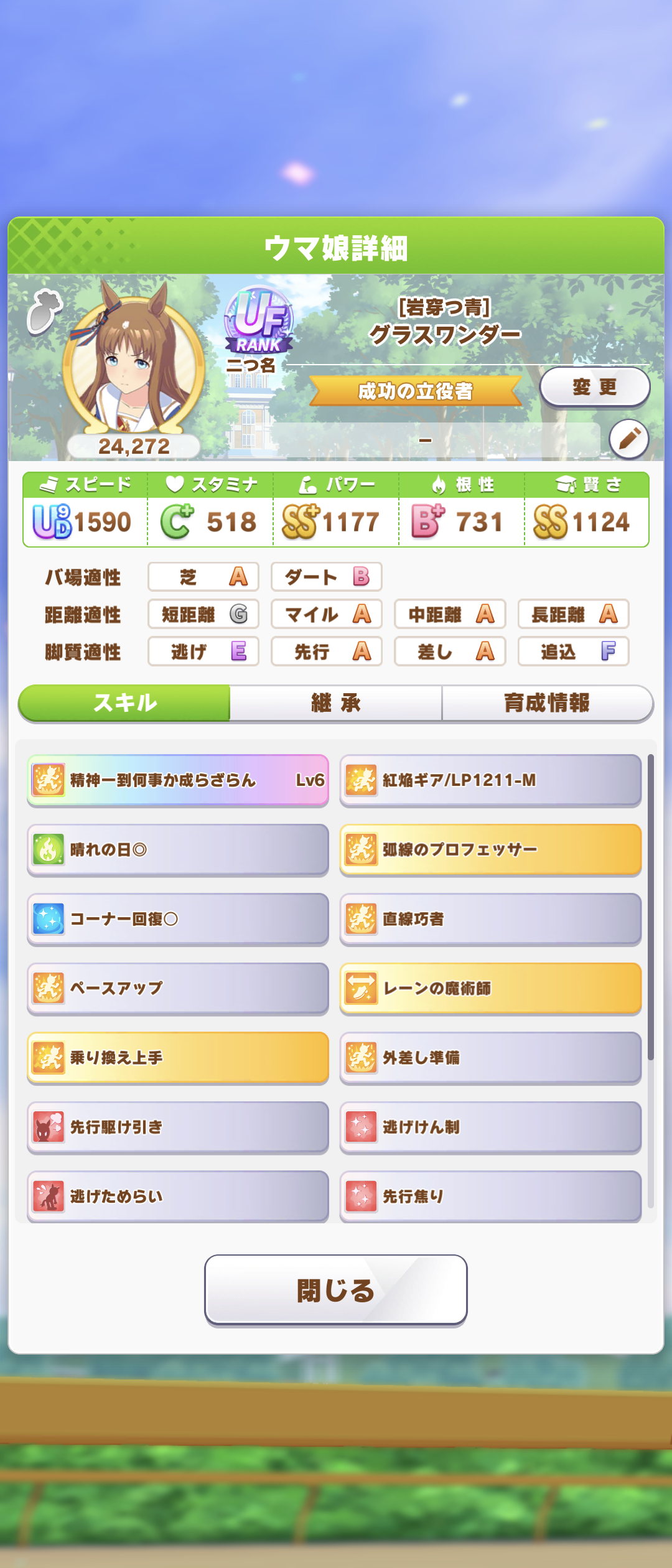View the 逃げけん制 skill
This screenshot has width=672, height=1568.
tap(490, 1127)
